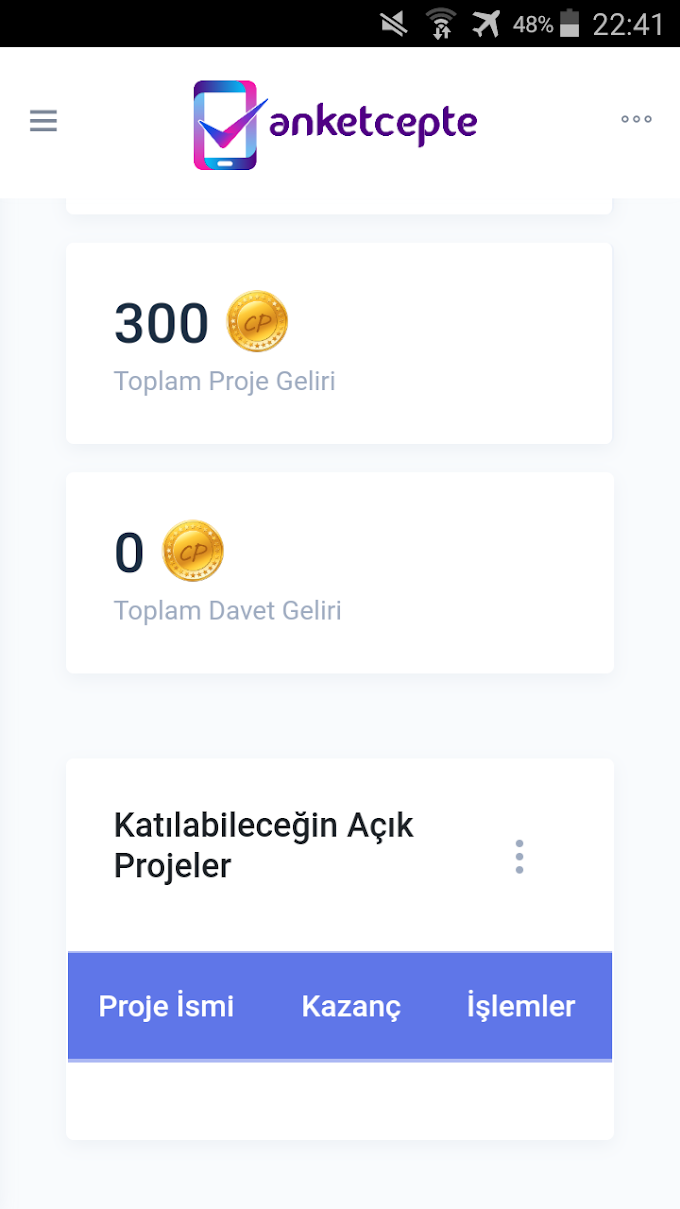Open the hamburger drawer menu
680x1209 pixels.
pos(43,121)
